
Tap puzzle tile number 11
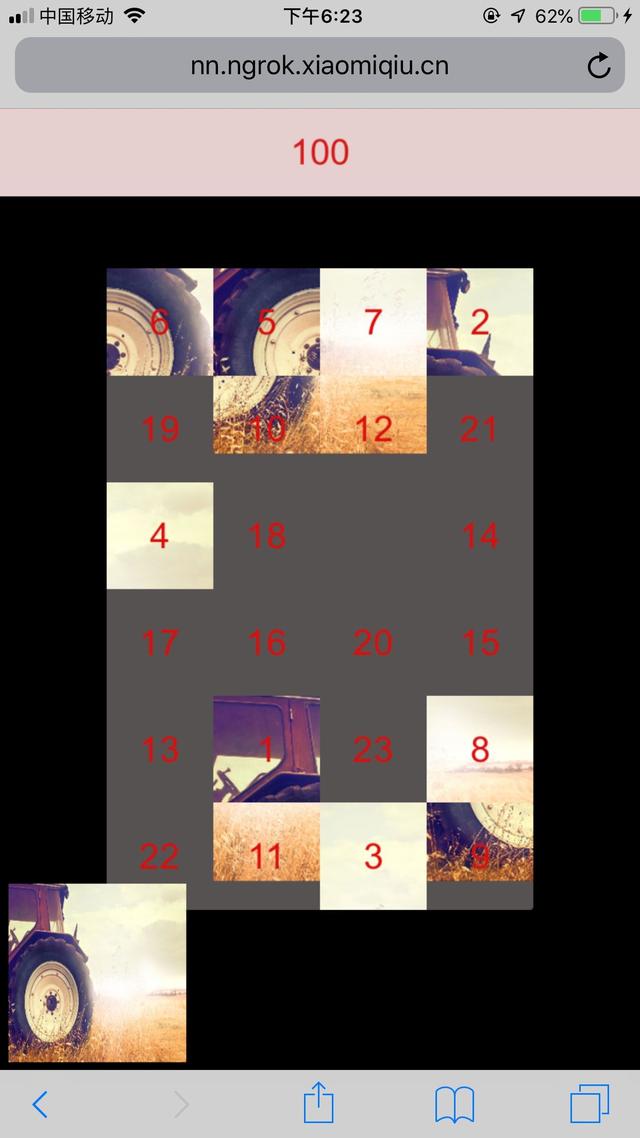tap(266, 845)
